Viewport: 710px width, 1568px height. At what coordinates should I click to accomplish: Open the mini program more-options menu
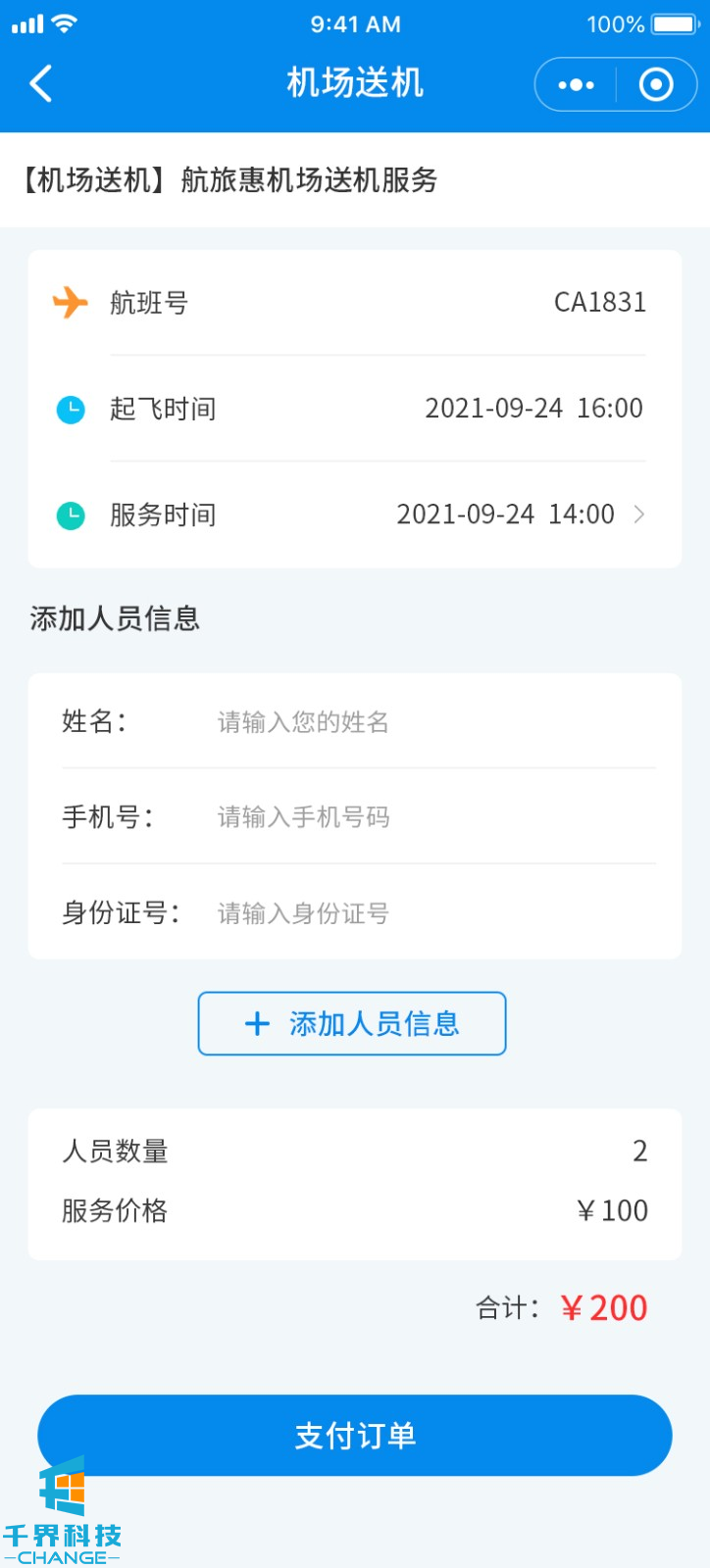(x=576, y=85)
